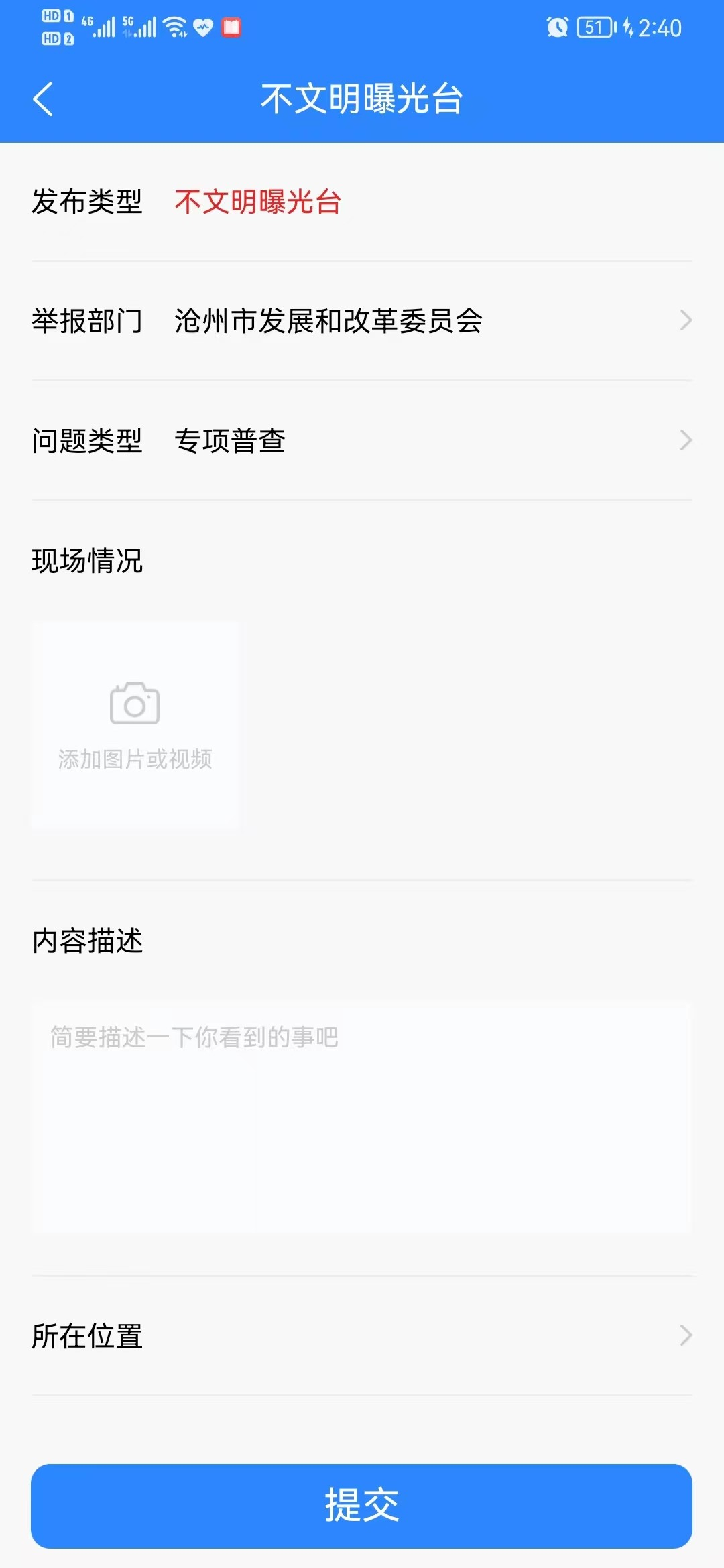Focus the 内容描述 description text box
The width and height of the screenshot is (724, 1568).
362,1118
